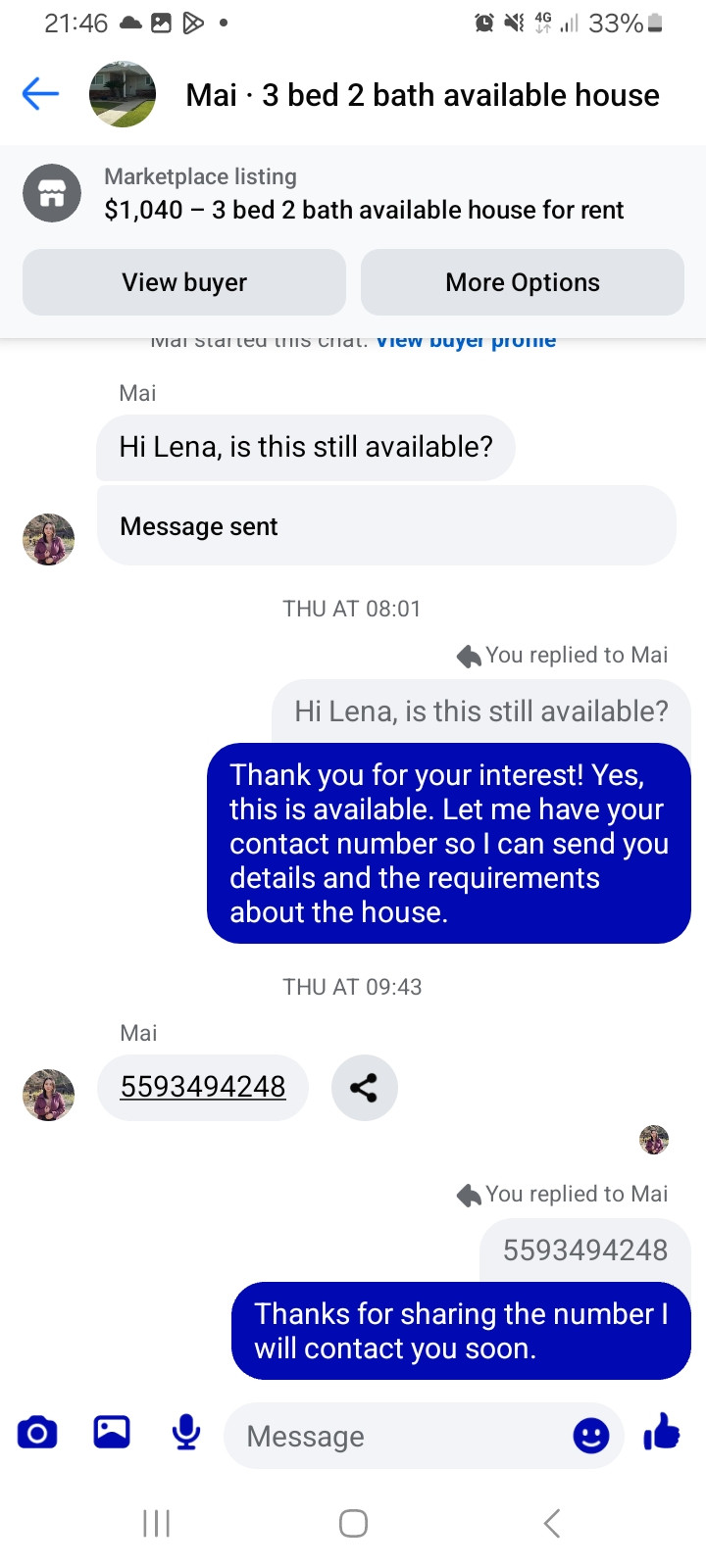
Task: Go to the system home screen
Action: [353, 1523]
